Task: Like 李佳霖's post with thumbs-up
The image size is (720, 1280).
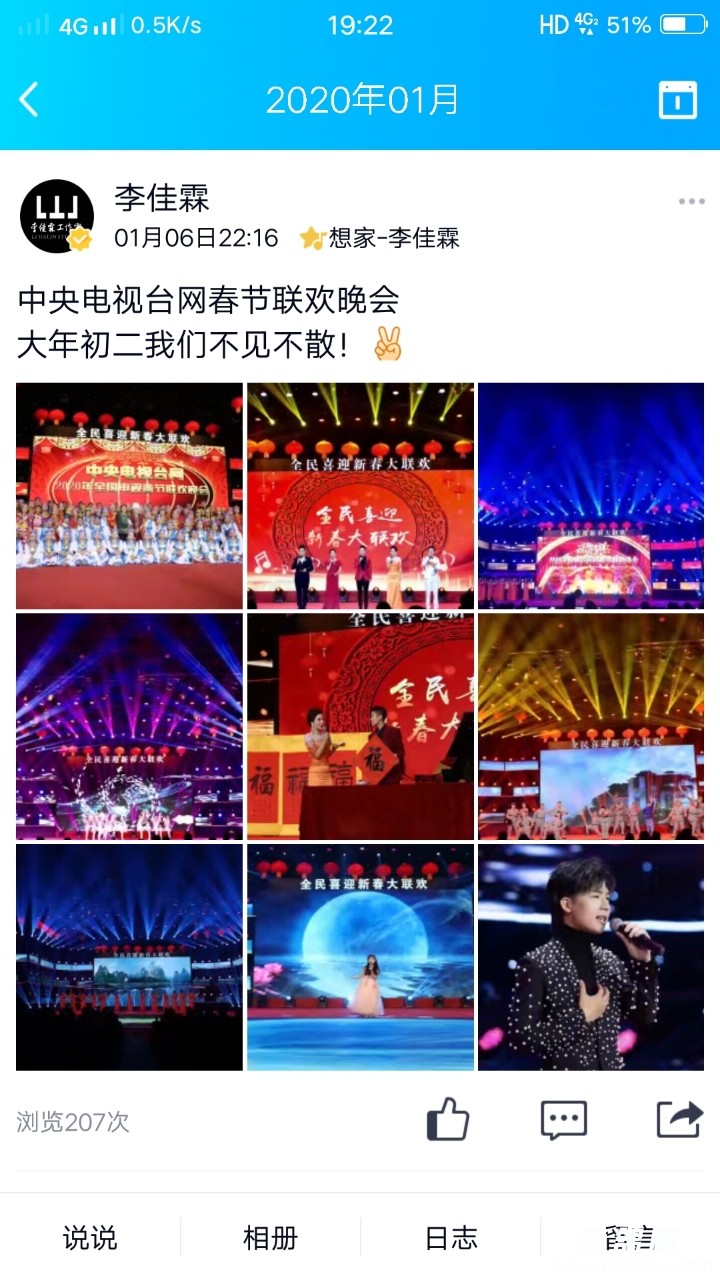Action: 447,1120
